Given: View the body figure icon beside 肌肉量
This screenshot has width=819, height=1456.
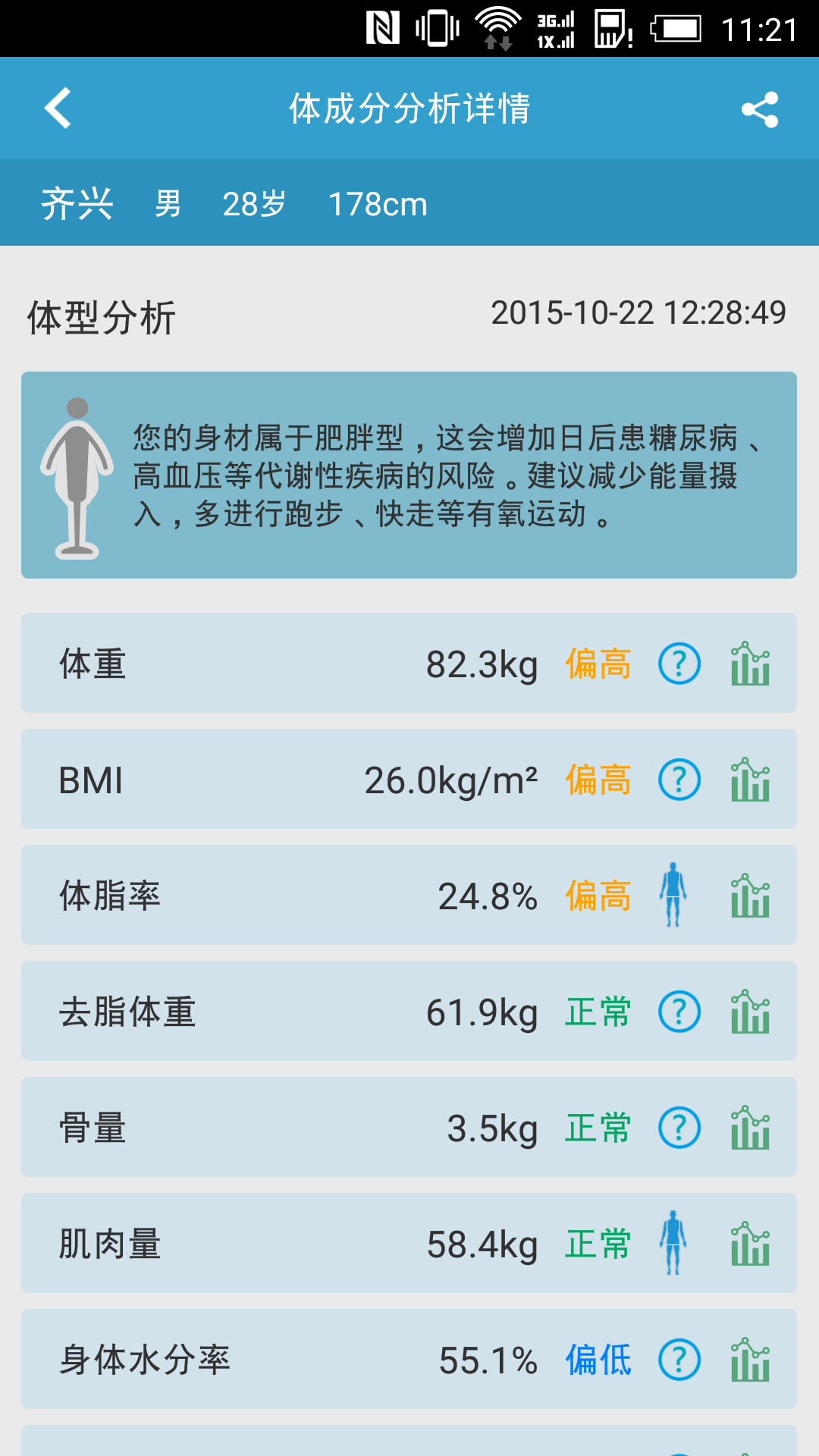Looking at the screenshot, I should 674,1243.
